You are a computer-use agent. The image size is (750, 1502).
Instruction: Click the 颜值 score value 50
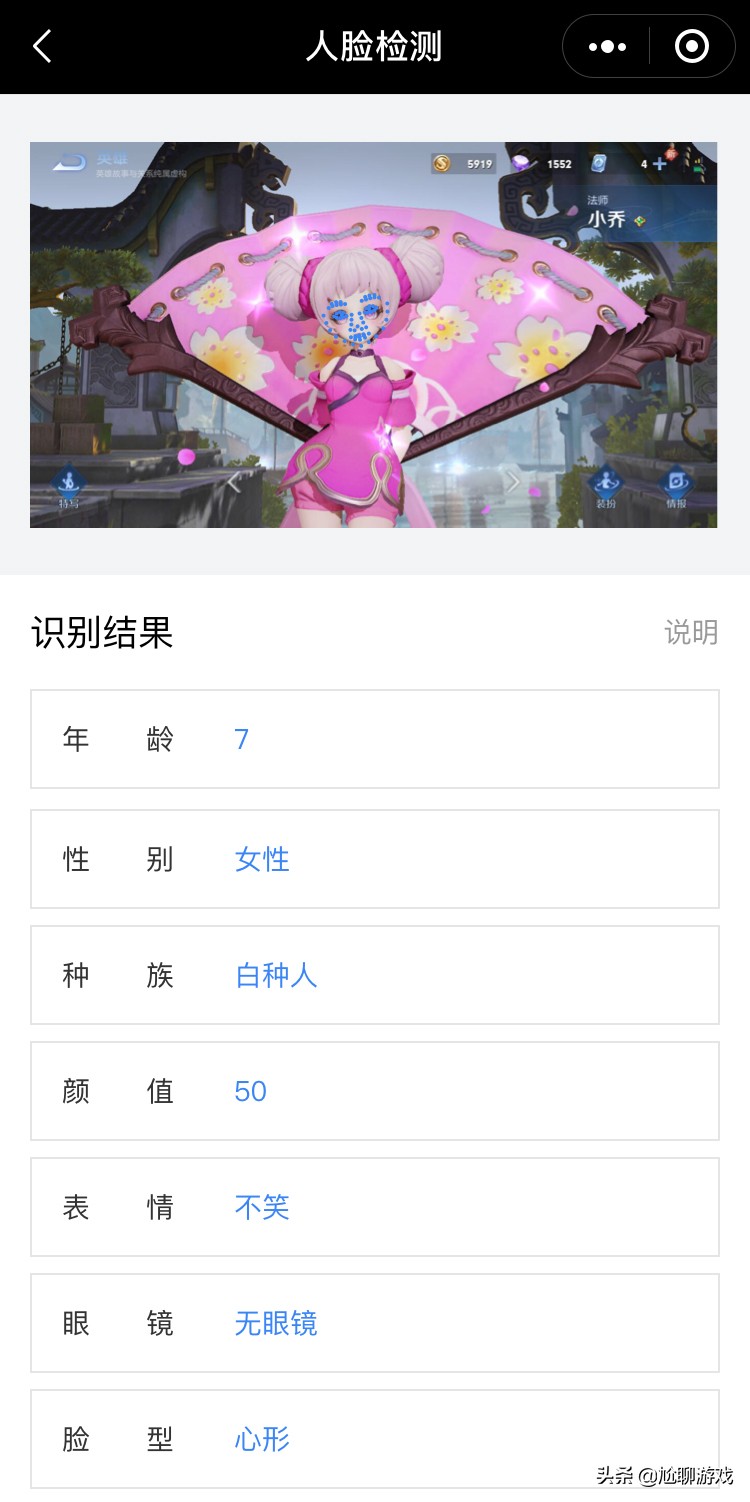(252, 1091)
